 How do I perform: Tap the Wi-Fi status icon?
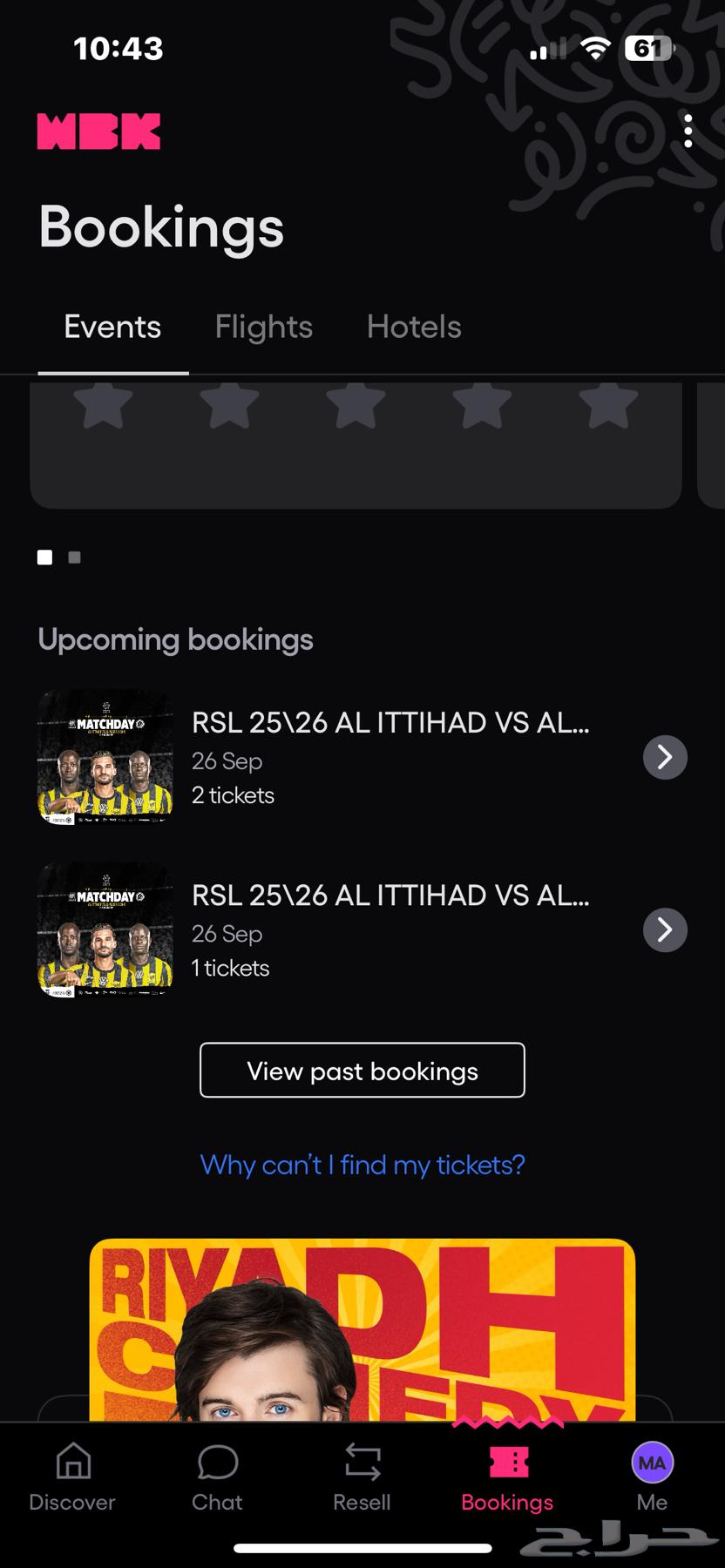596,48
